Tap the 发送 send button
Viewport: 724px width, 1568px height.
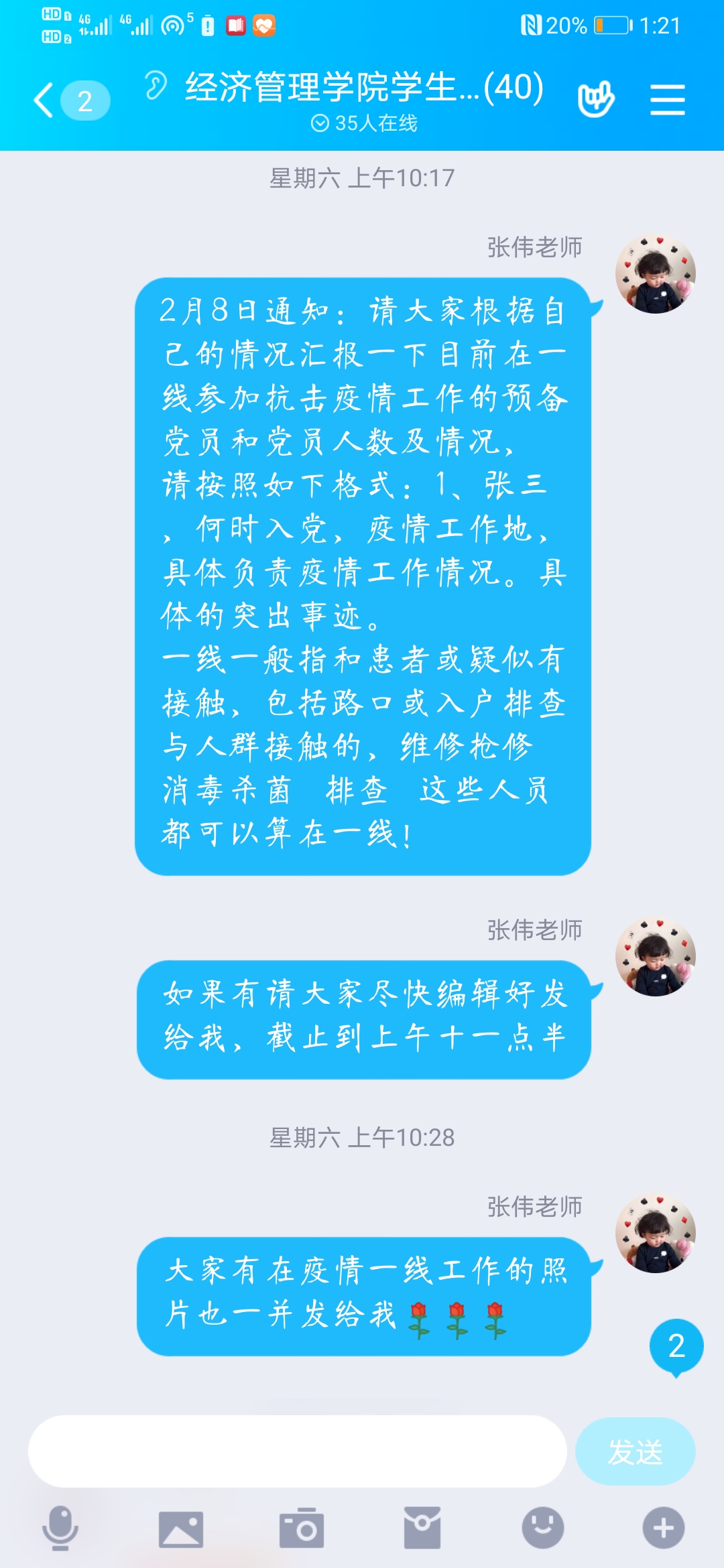635,1451
